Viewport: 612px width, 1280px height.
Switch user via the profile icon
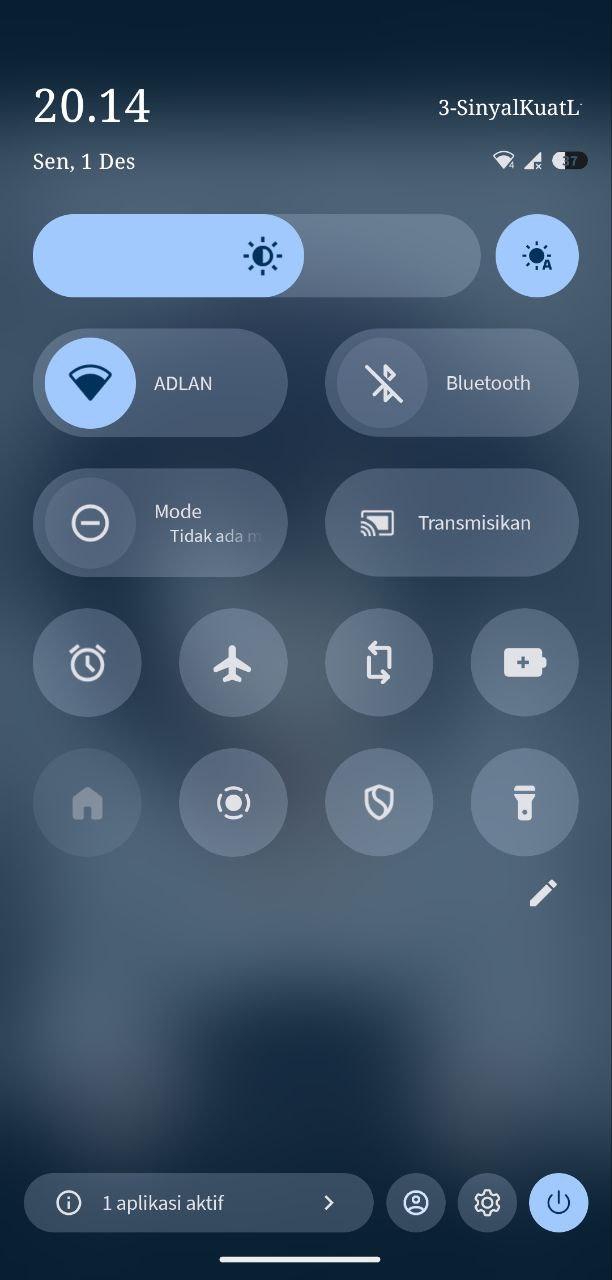pyautogui.click(x=416, y=1203)
